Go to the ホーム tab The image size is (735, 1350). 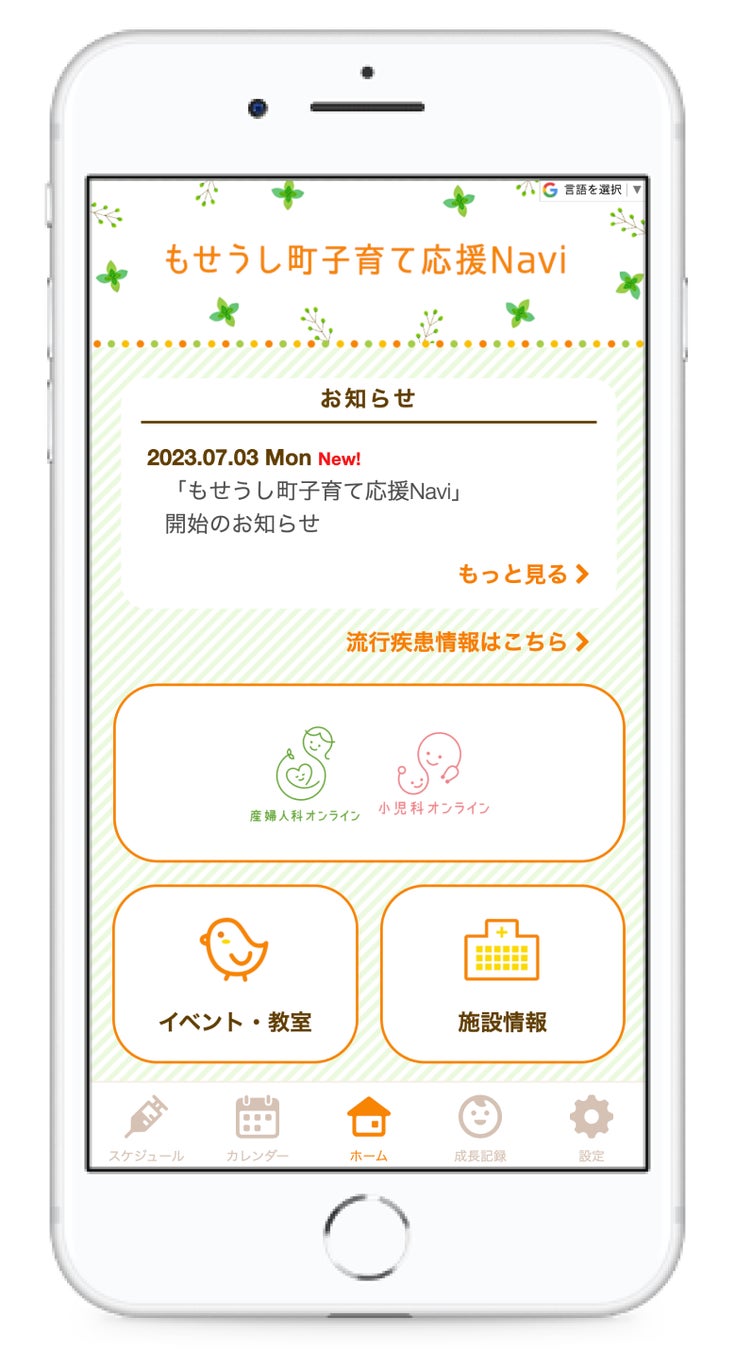pyautogui.click(x=369, y=1127)
